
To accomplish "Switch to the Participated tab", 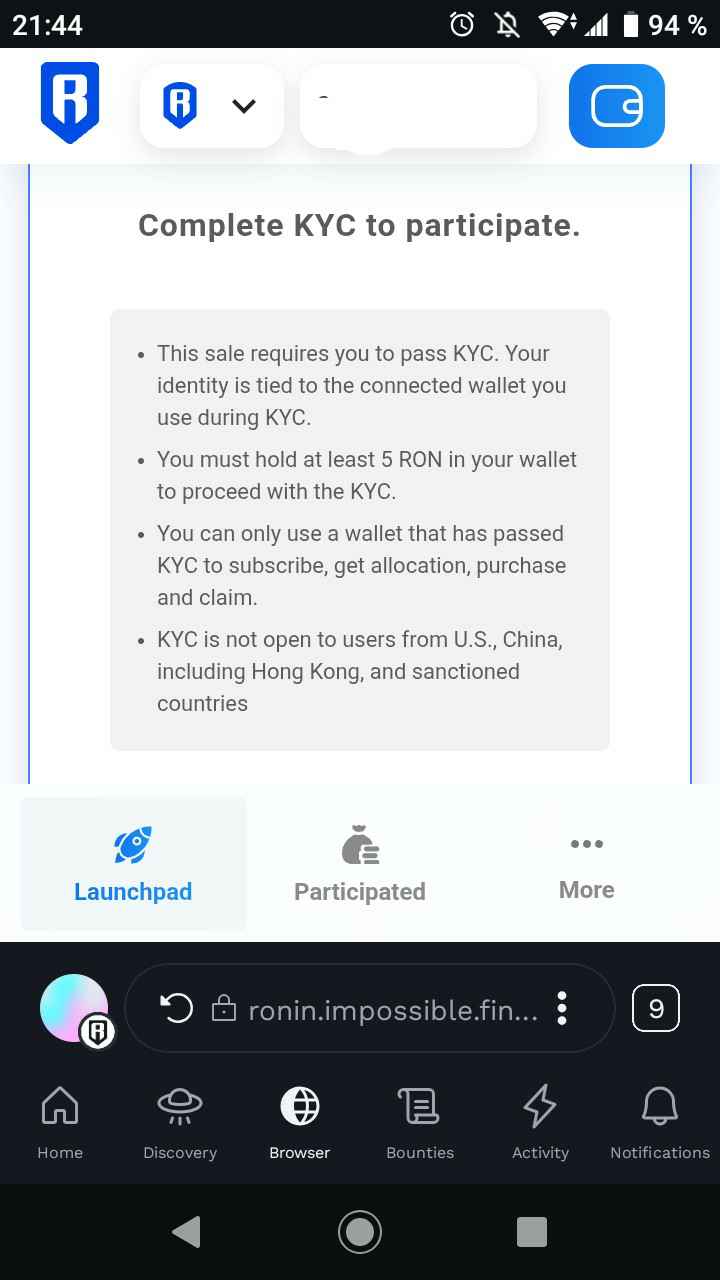I will tap(360, 864).
